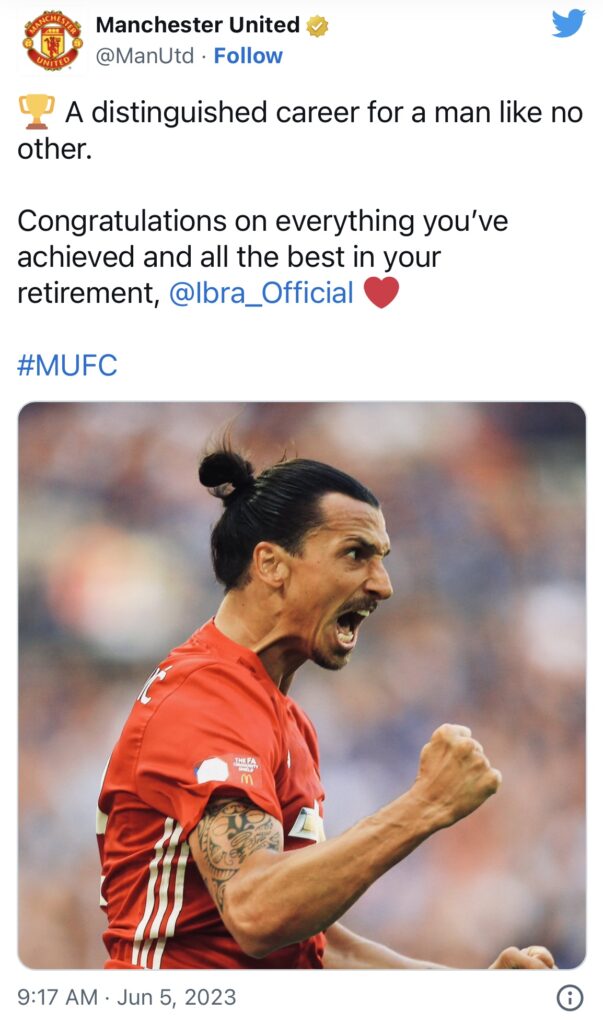Open the 9:17 AM Jun 5, 2023 timestamp
Screen dimensions: 603x1024
[127, 997]
